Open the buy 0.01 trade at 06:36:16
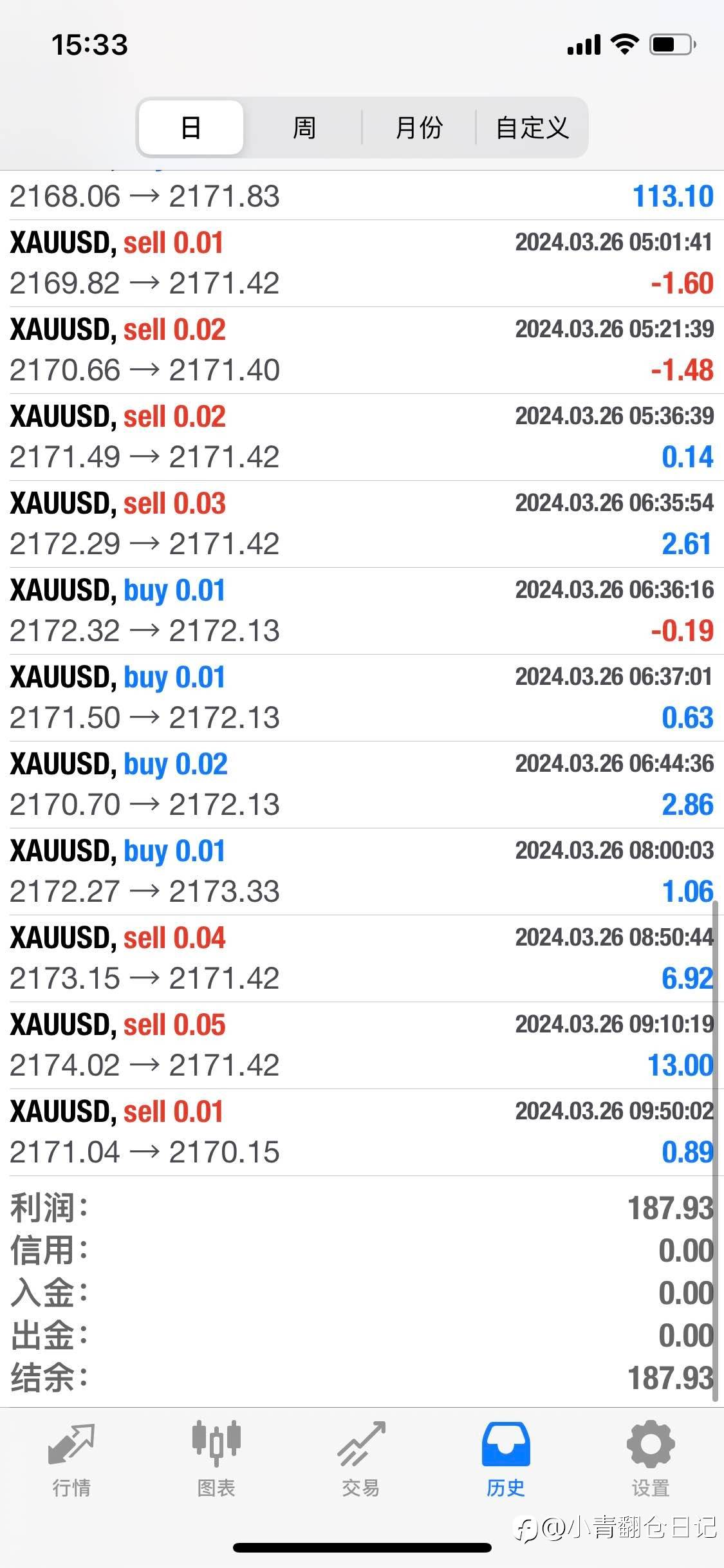724x1568 pixels. 362,611
